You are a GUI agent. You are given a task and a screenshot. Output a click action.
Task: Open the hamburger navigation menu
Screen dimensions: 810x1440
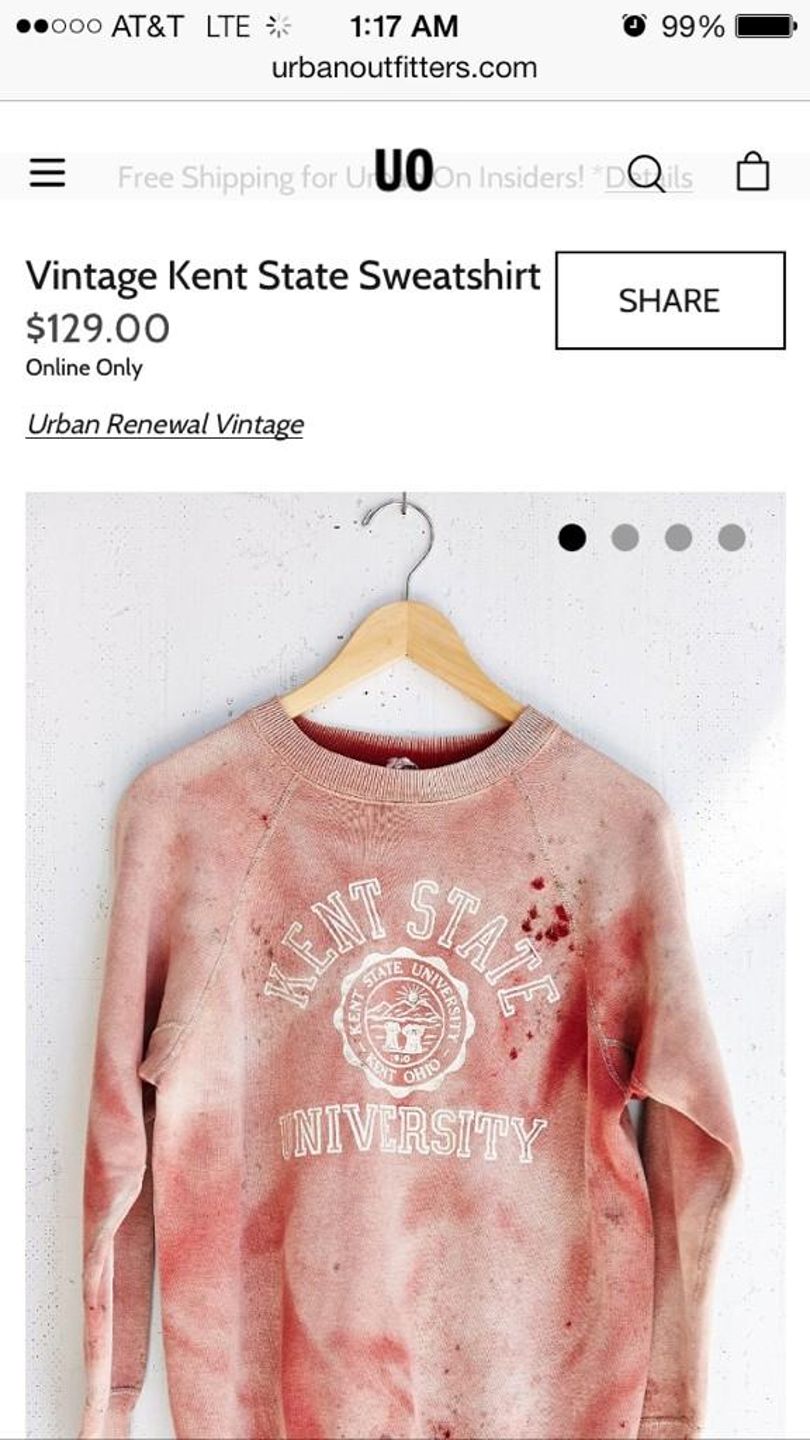tap(46, 173)
